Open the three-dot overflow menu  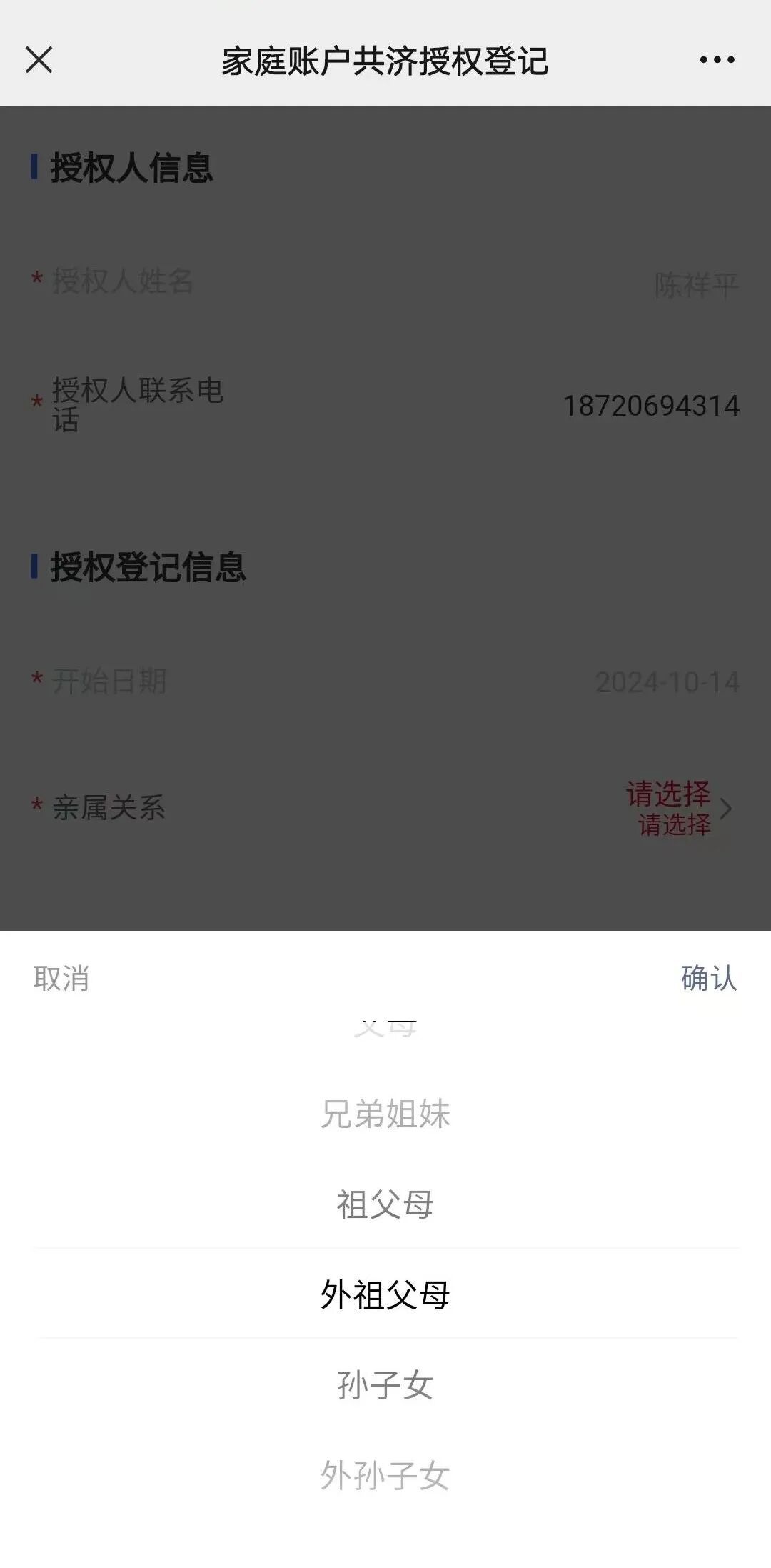[717, 60]
